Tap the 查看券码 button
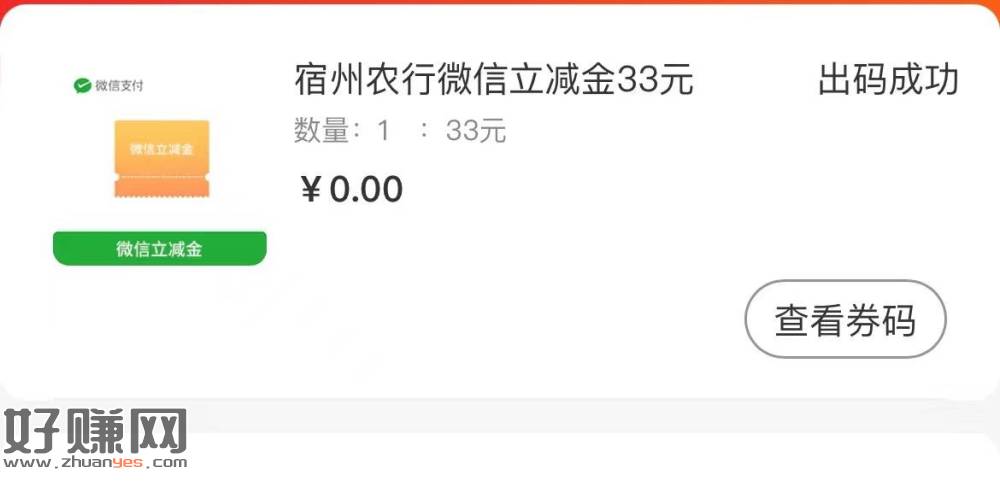This screenshot has width=1000, height=486. (x=845, y=321)
